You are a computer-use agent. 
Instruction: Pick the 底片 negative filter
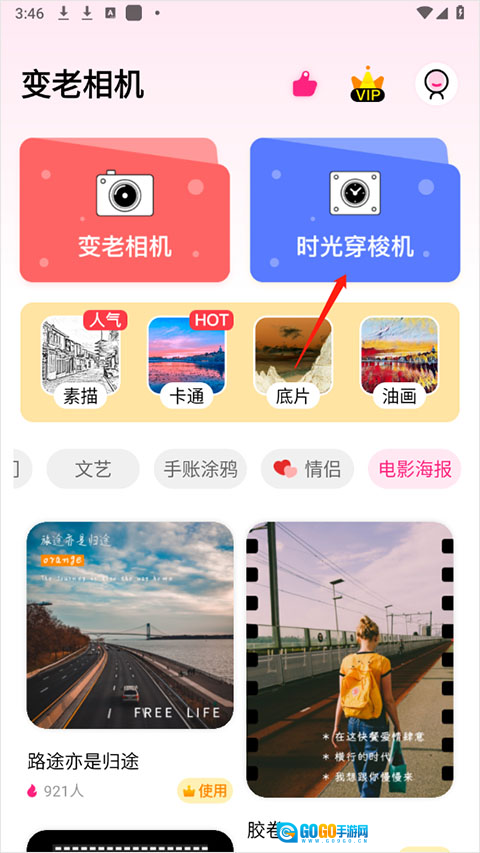(293, 362)
